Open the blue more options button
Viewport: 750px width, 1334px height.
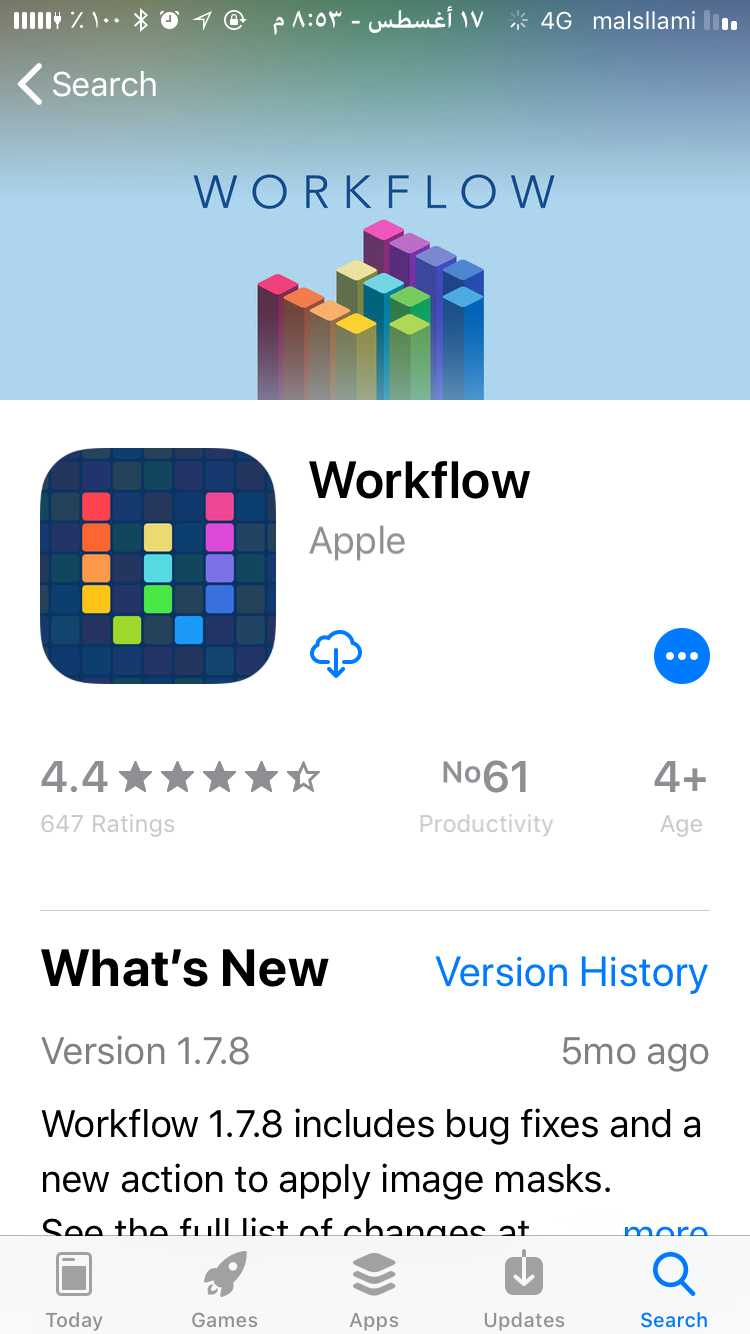pyautogui.click(x=681, y=656)
